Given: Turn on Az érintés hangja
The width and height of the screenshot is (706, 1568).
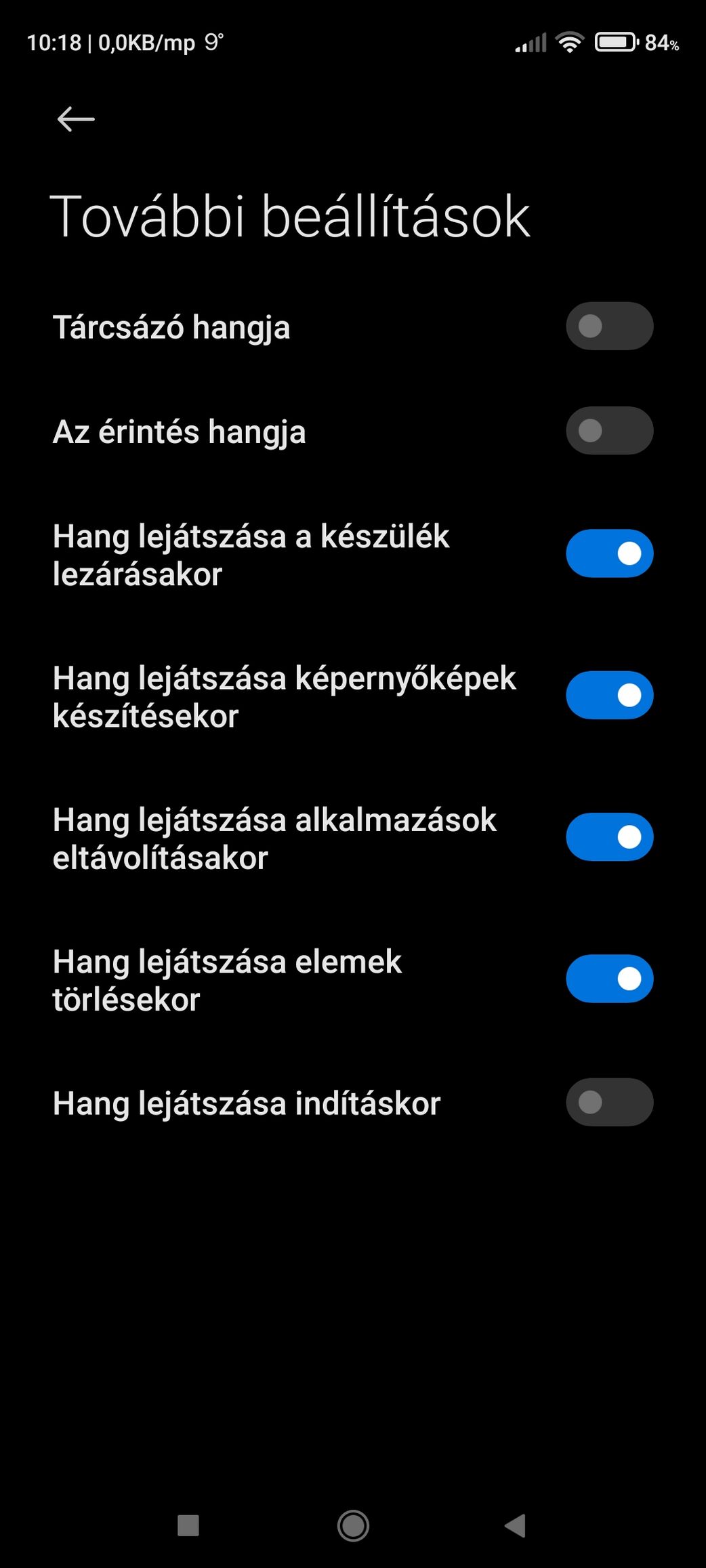Looking at the screenshot, I should coord(609,431).
